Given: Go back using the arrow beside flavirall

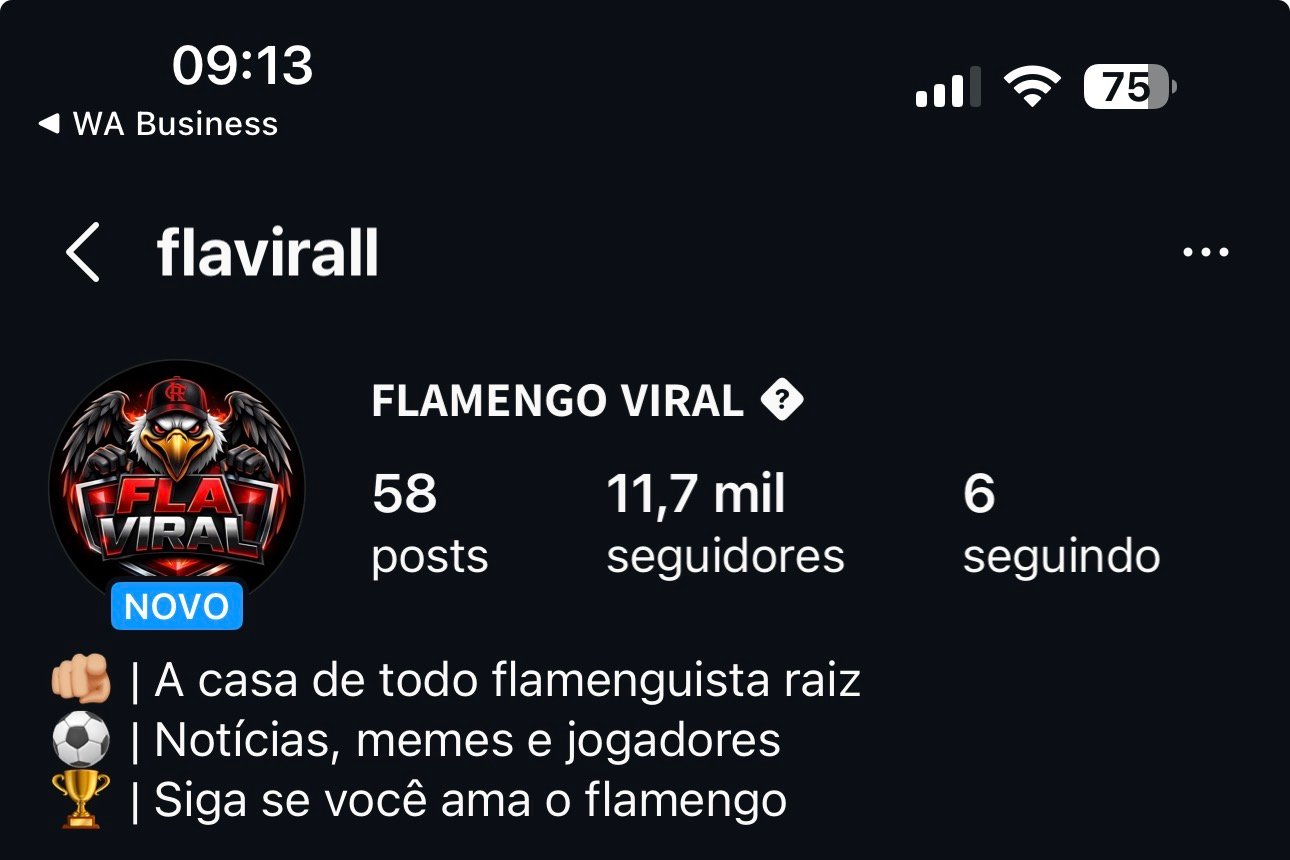Looking at the screenshot, I should [x=83, y=252].
